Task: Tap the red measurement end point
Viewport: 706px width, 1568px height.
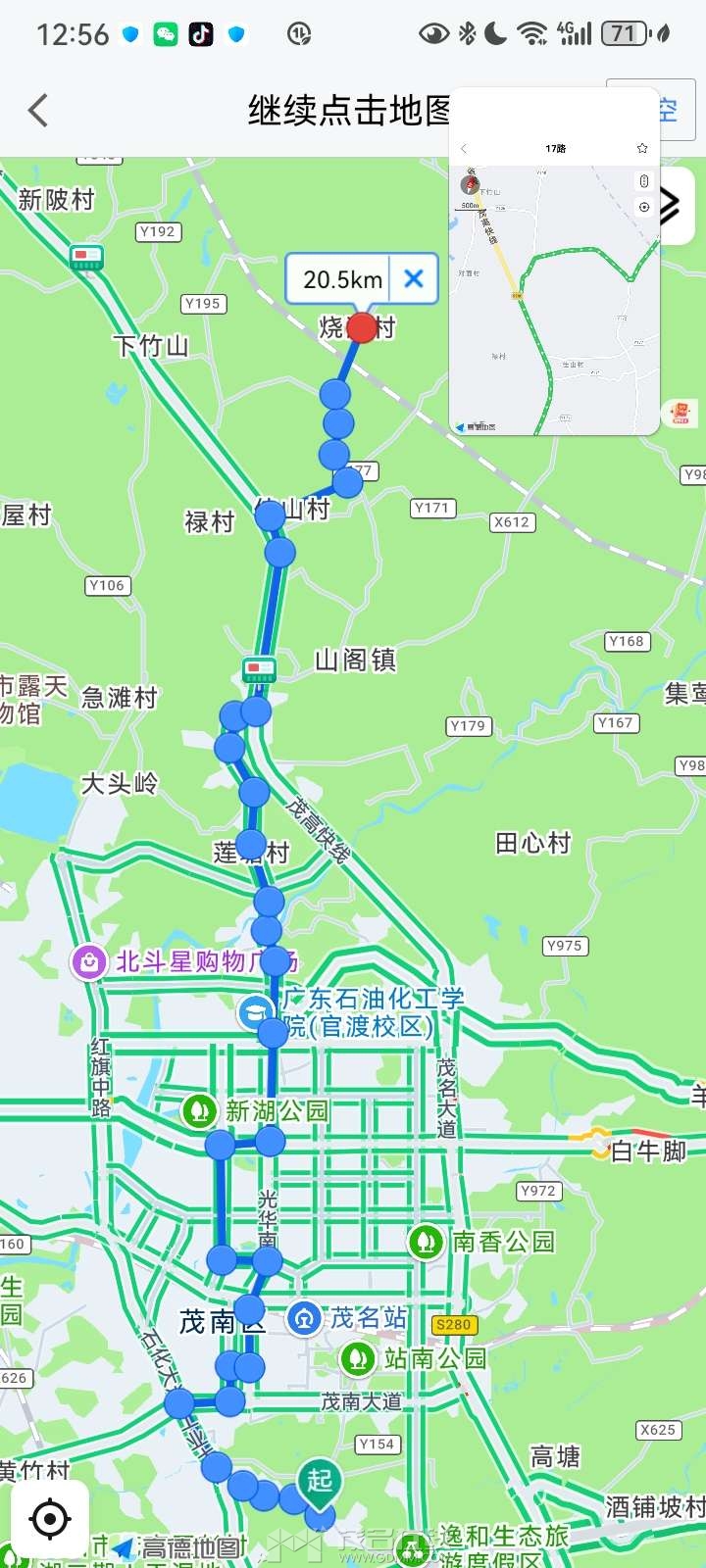Action: 362,327
